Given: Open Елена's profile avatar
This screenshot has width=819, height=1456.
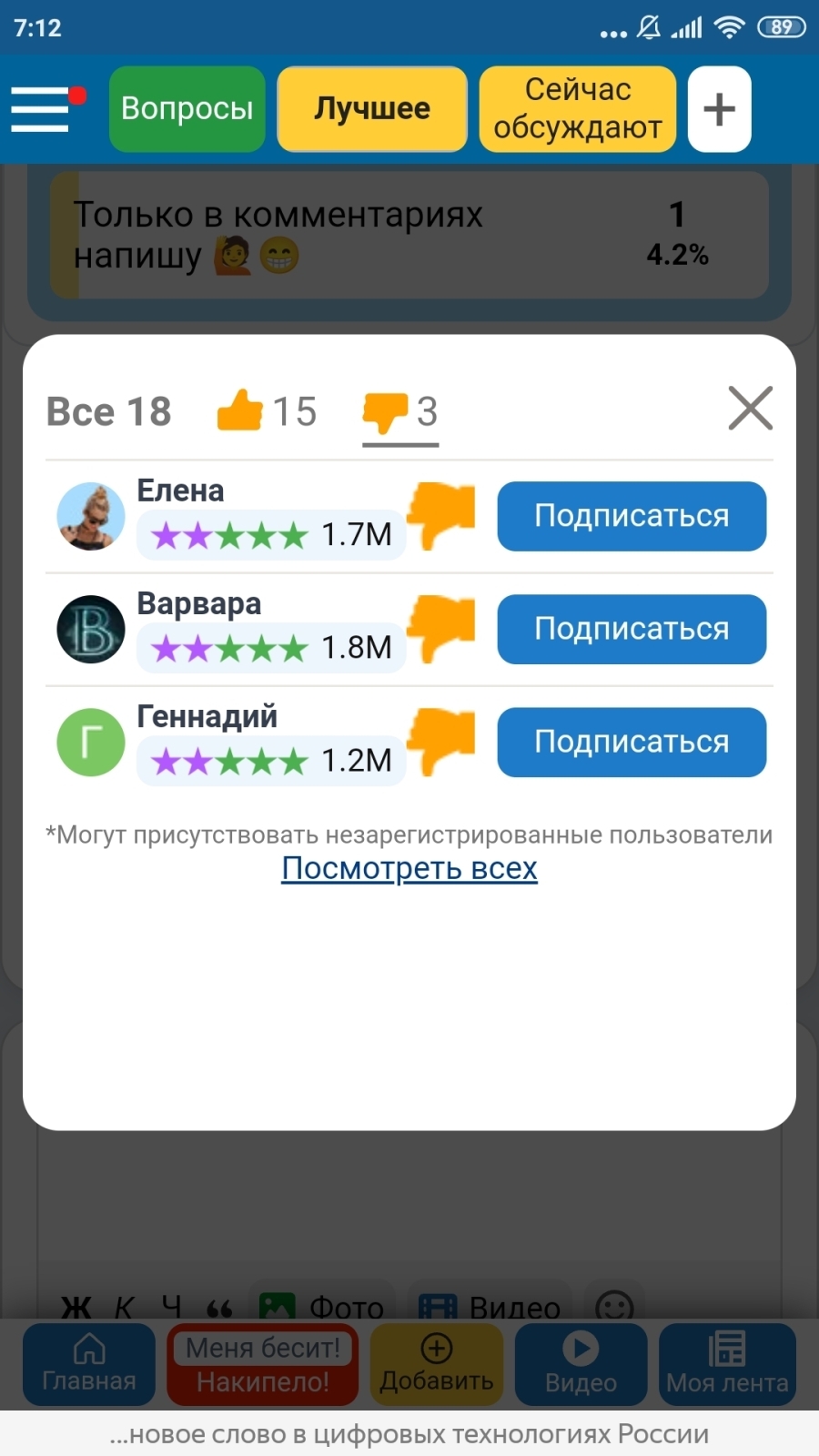Looking at the screenshot, I should coord(91,516).
